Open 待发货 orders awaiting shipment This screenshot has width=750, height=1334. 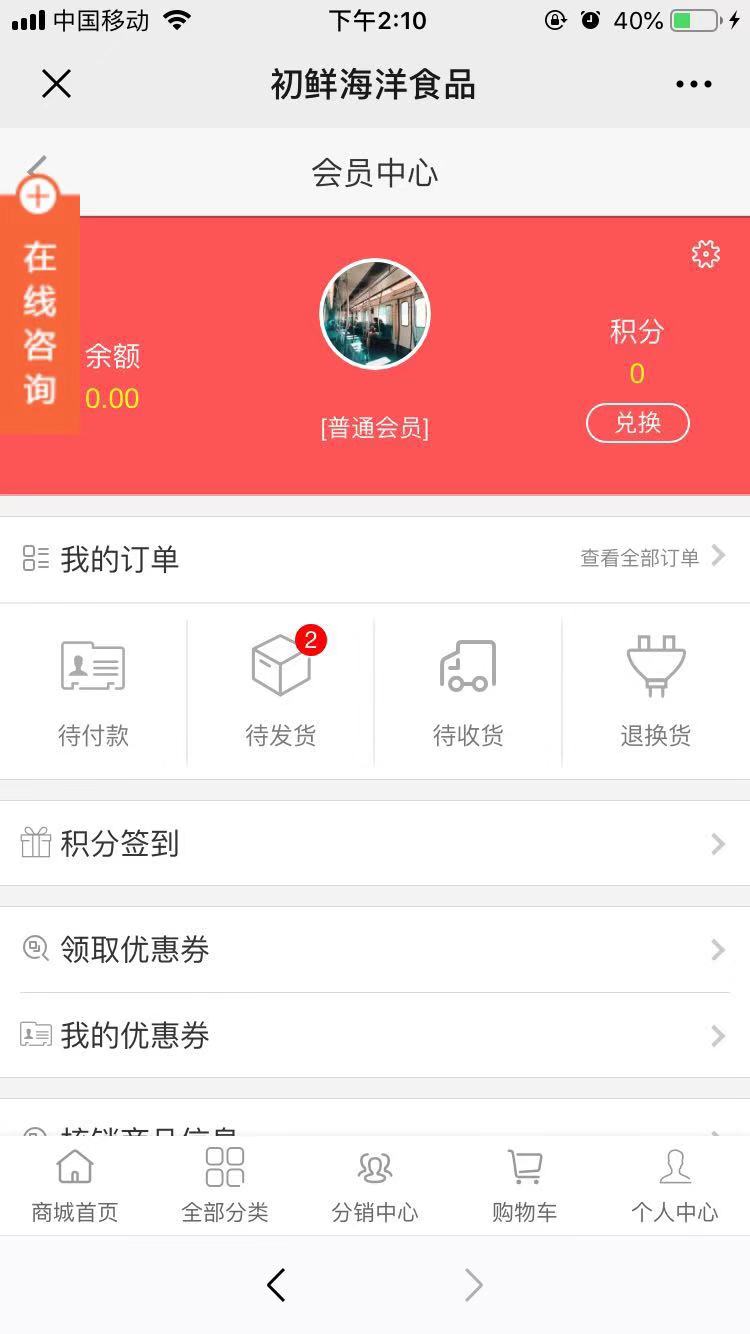click(281, 692)
